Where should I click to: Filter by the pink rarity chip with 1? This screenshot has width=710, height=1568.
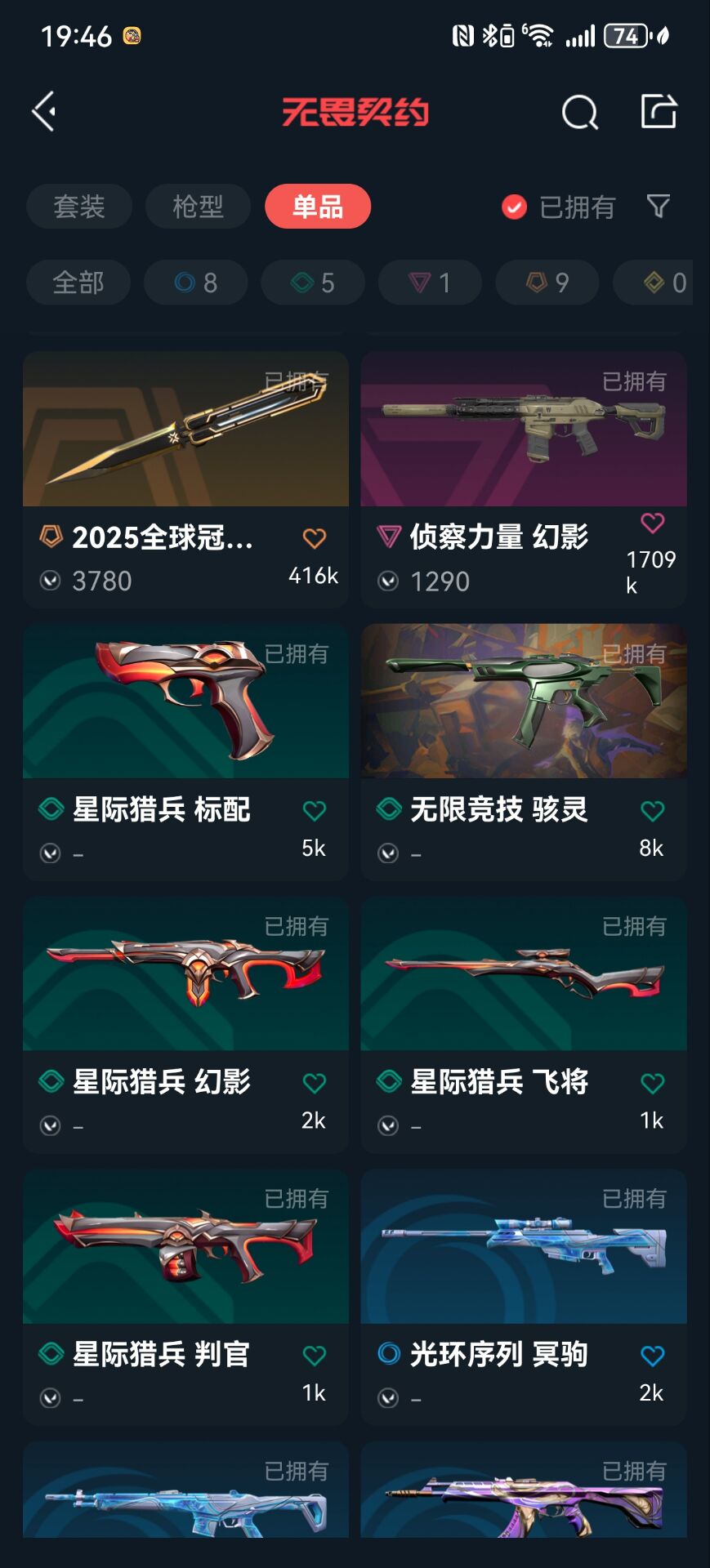click(430, 283)
